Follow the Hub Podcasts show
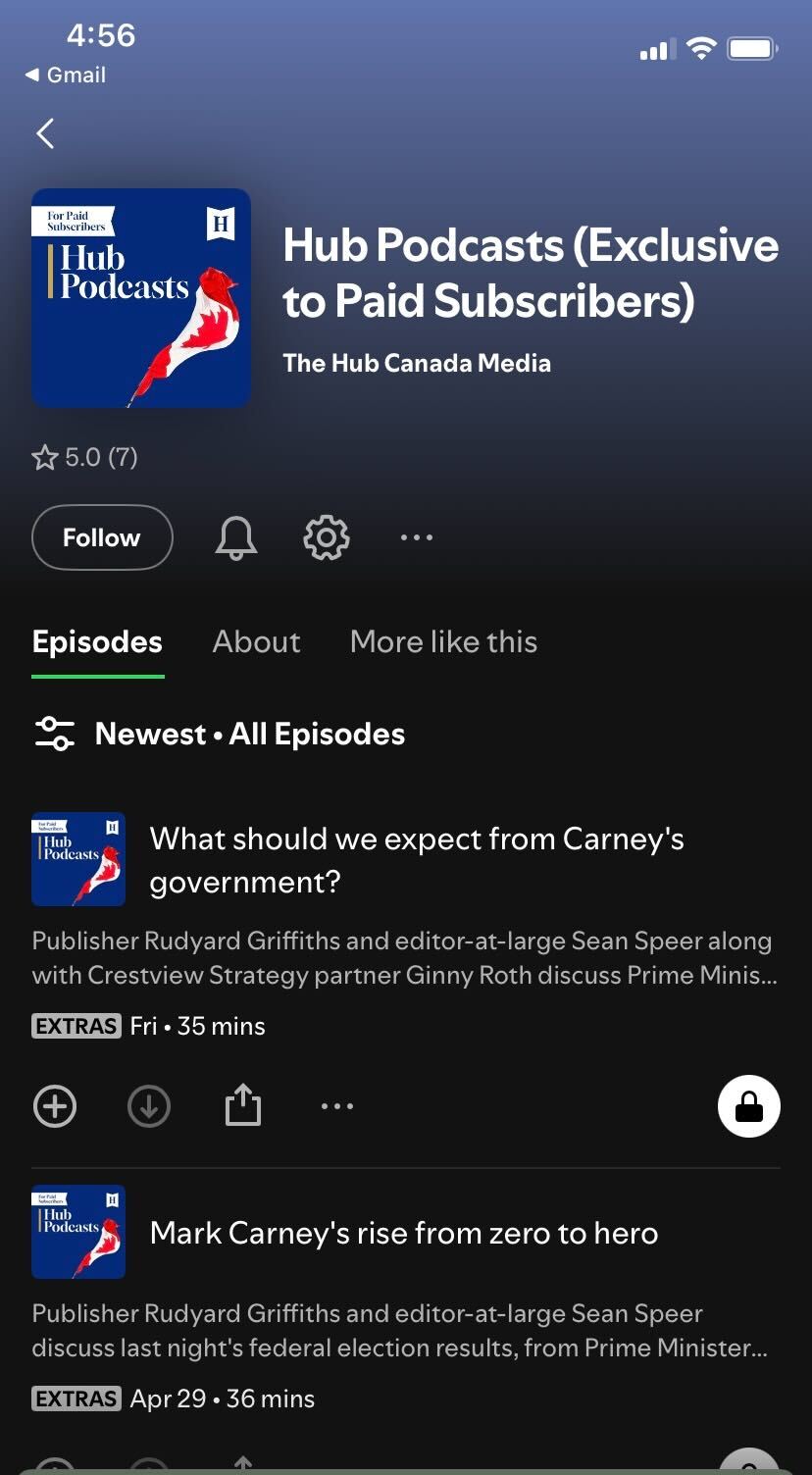 102,537
